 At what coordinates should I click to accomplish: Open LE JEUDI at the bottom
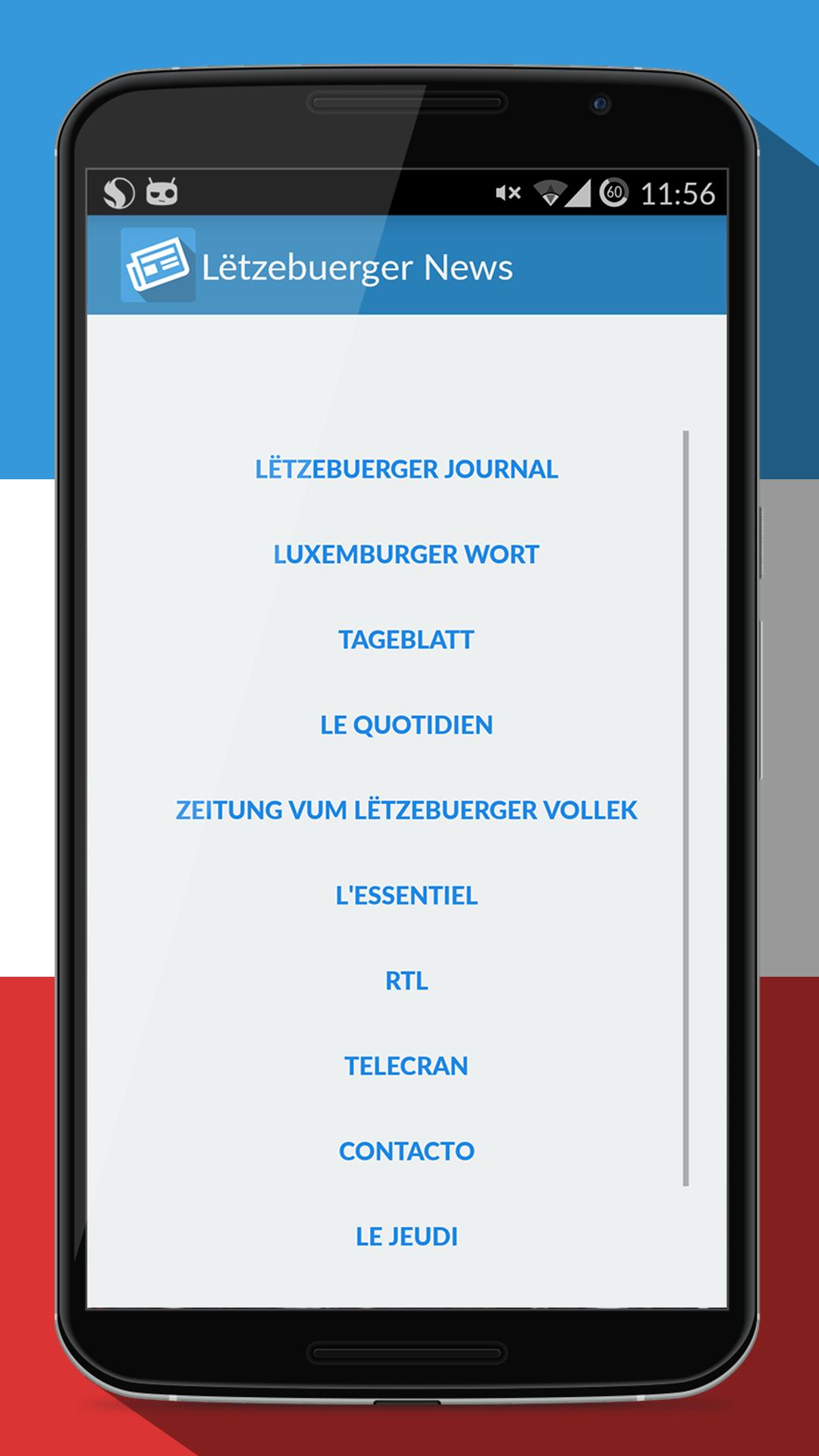[406, 1236]
